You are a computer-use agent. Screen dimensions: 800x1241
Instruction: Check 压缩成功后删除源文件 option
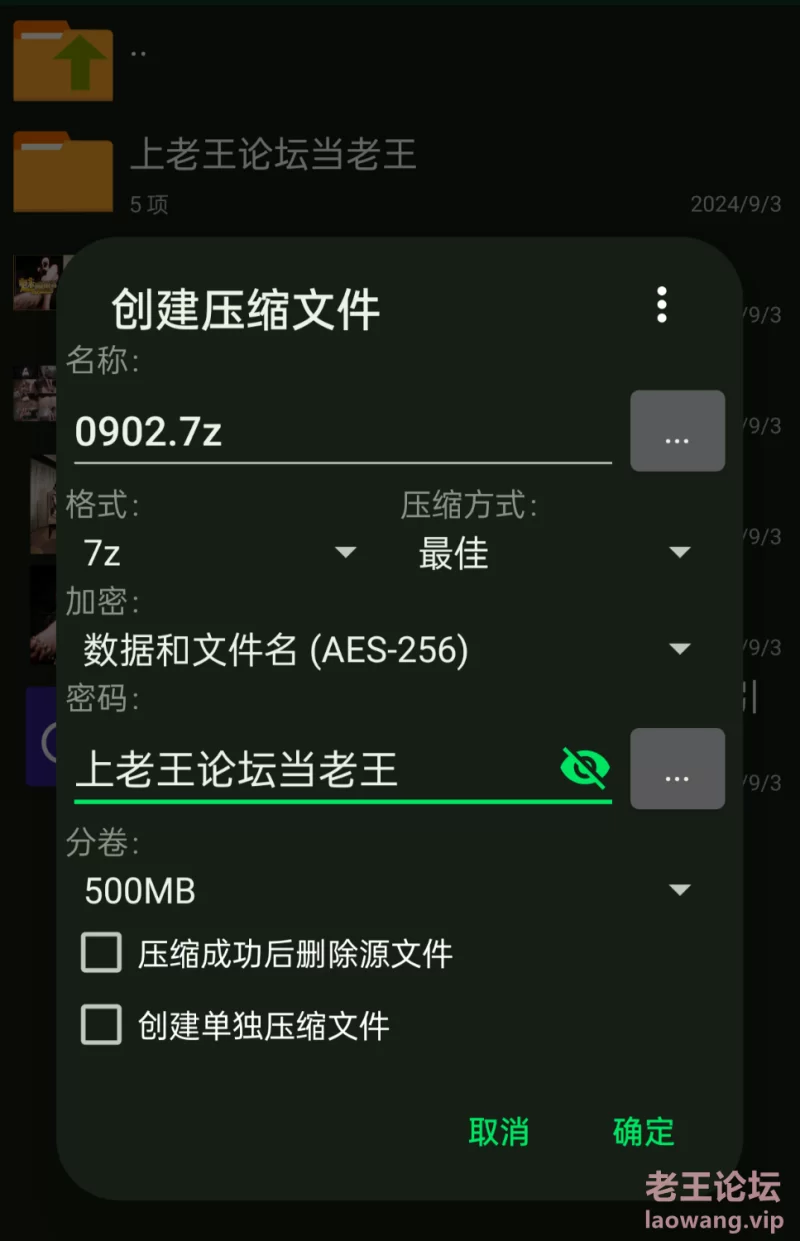101,954
